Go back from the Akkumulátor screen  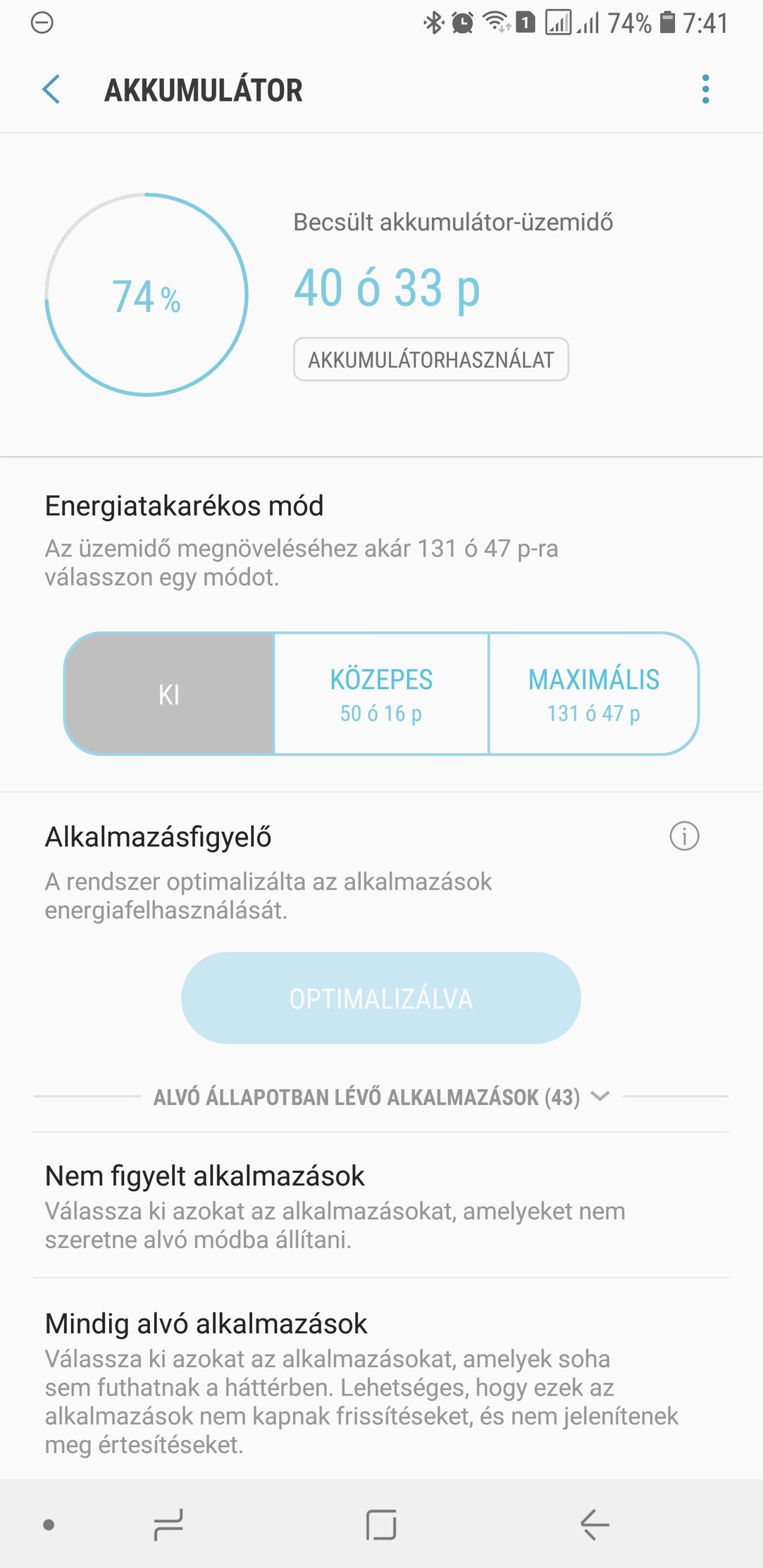click(51, 90)
